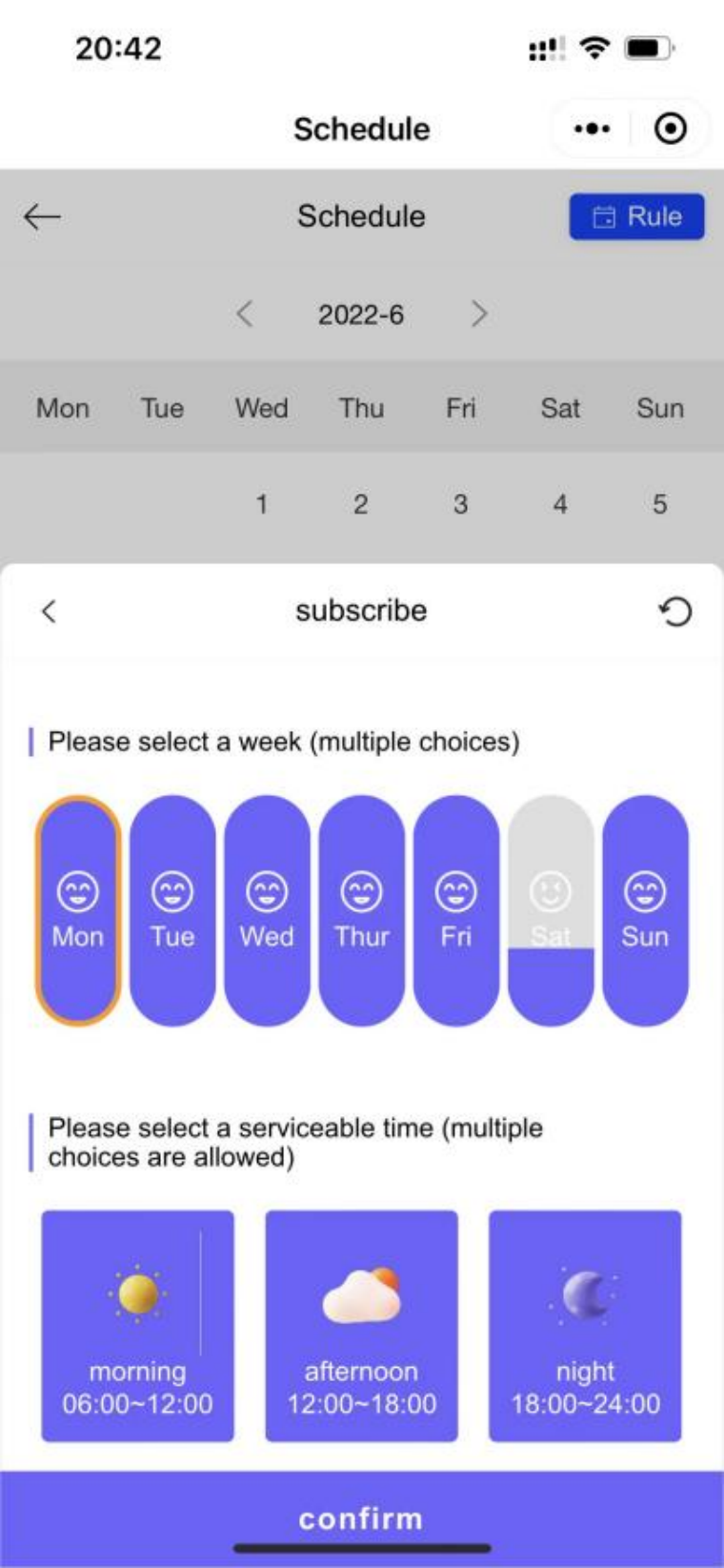Confirm the subscribe selections
The width and height of the screenshot is (724, 1568).
(x=361, y=1517)
